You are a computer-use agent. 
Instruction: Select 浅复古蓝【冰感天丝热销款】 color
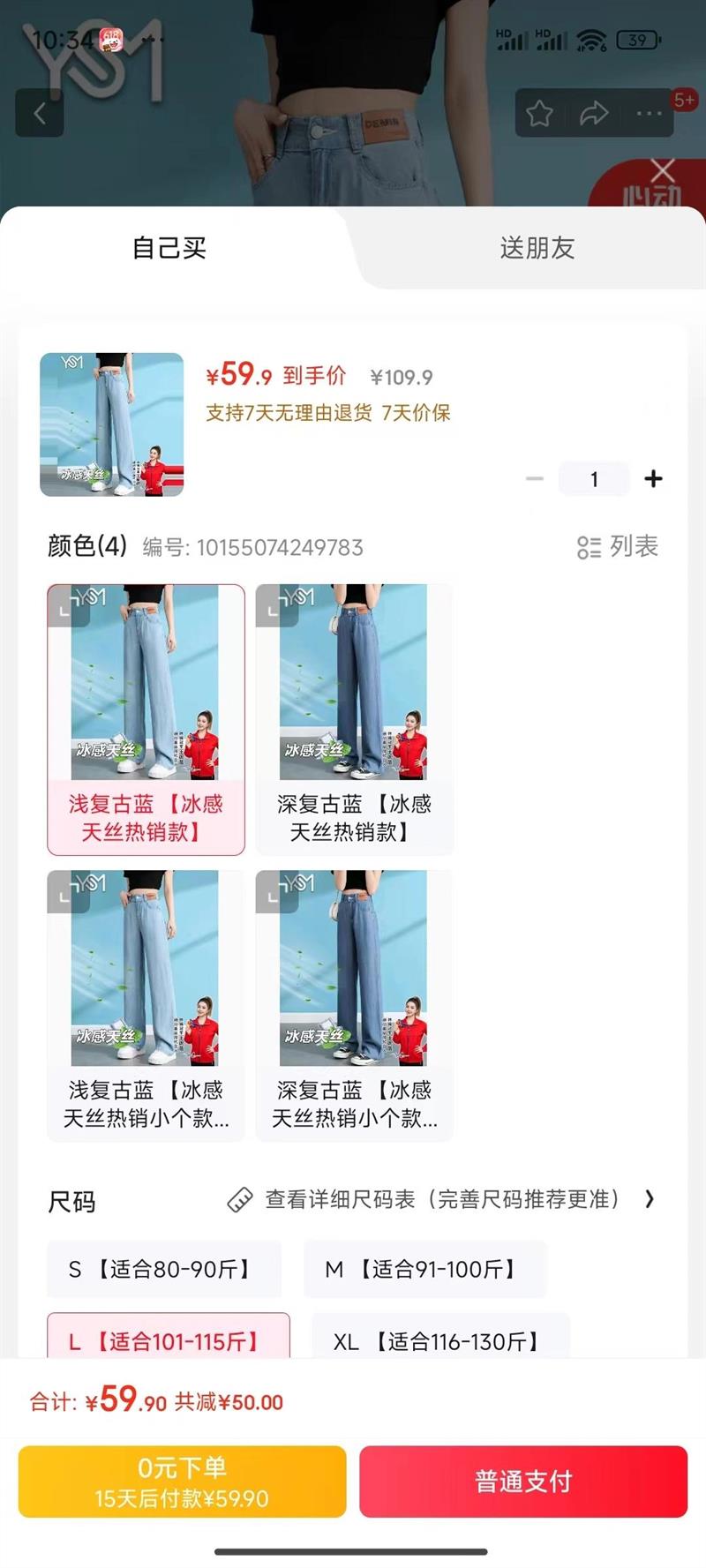pos(146,719)
